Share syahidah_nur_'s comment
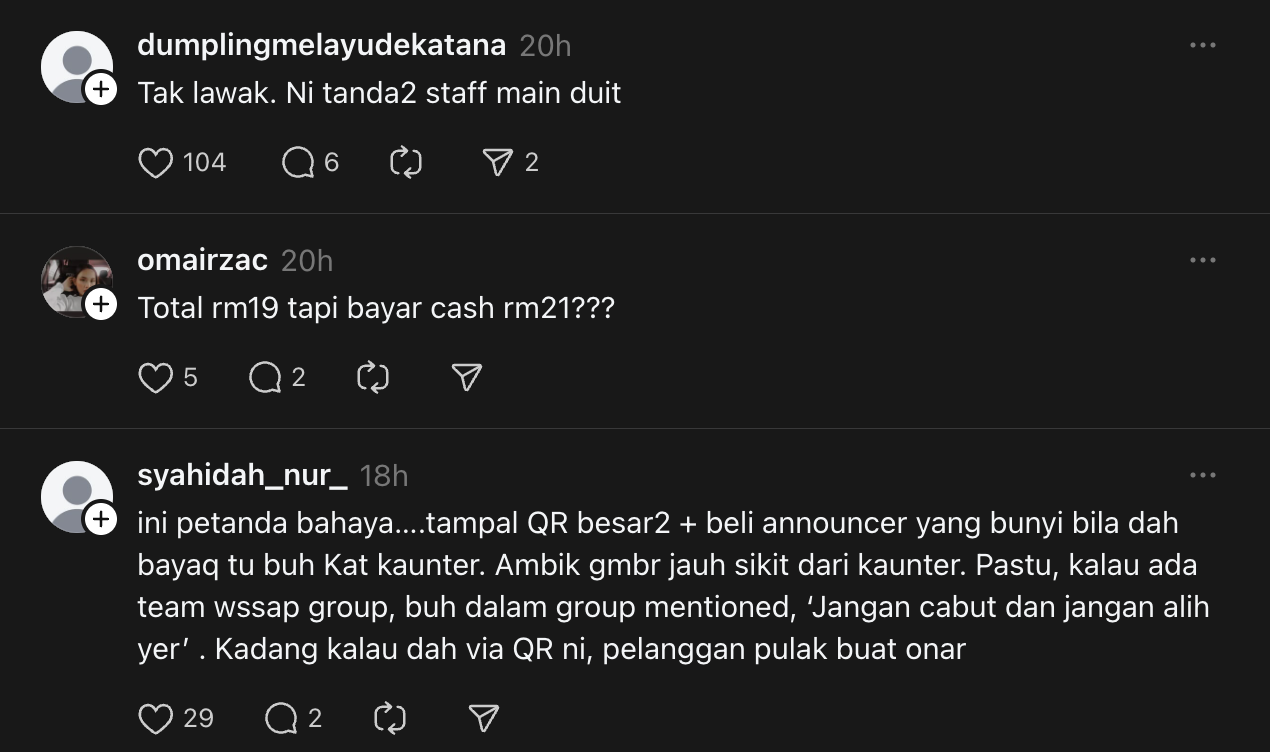The width and height of the screenshot is (1270, 752). 483,718
